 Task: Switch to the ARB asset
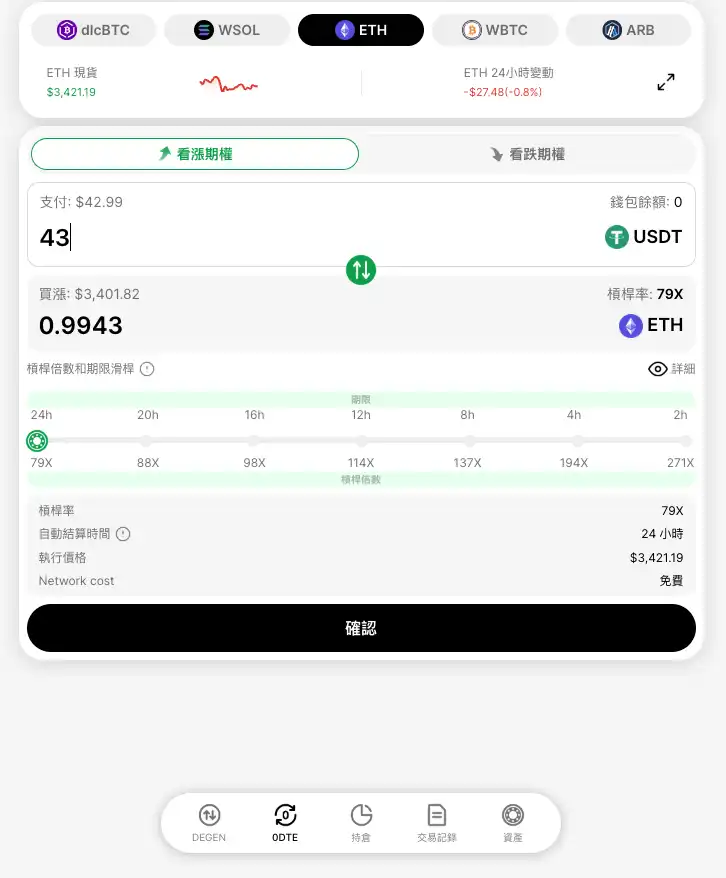click(628, 30)
